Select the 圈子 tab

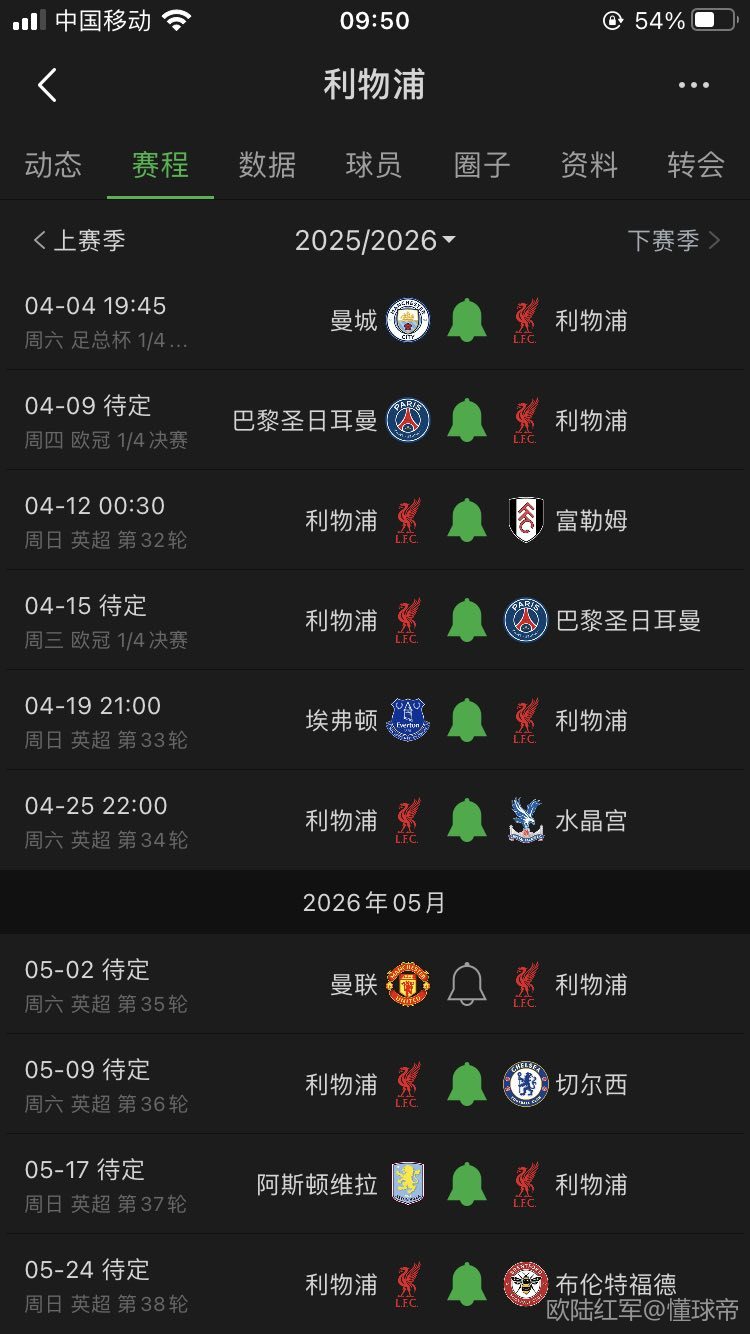[482, 165]
